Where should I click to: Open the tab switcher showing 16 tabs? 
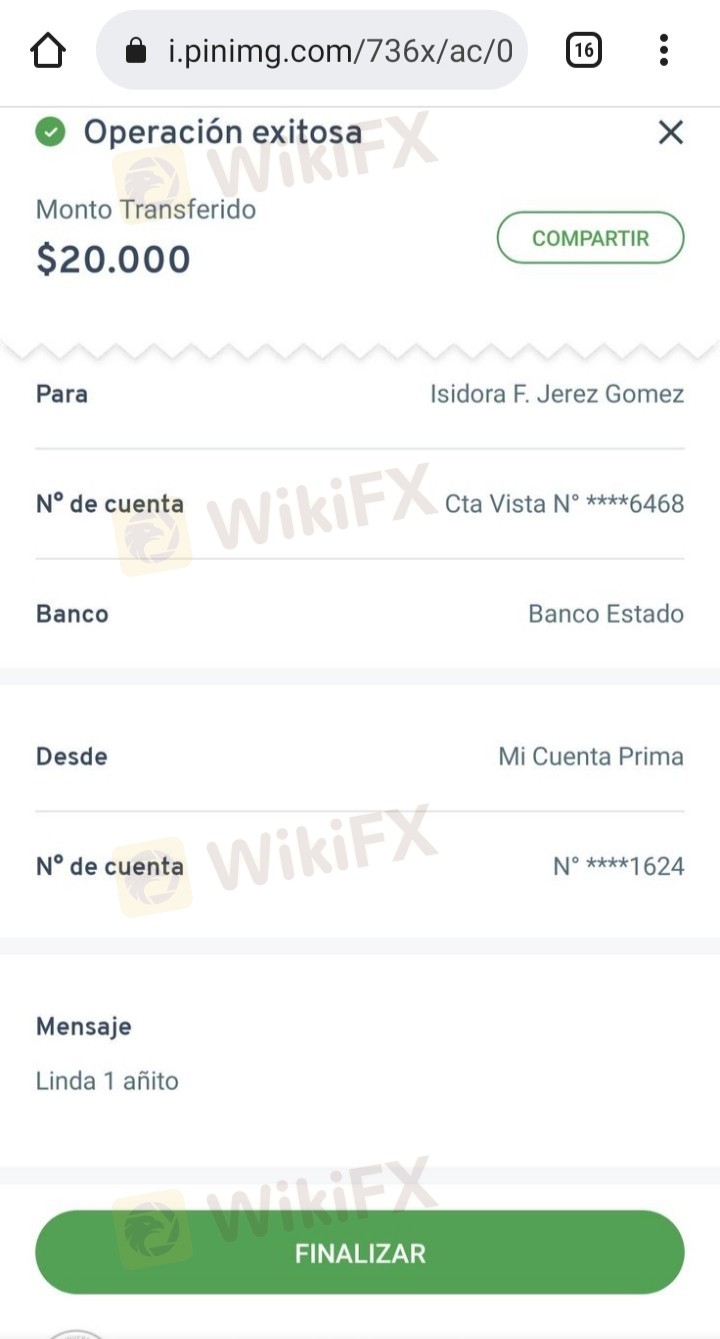point(584,50)
